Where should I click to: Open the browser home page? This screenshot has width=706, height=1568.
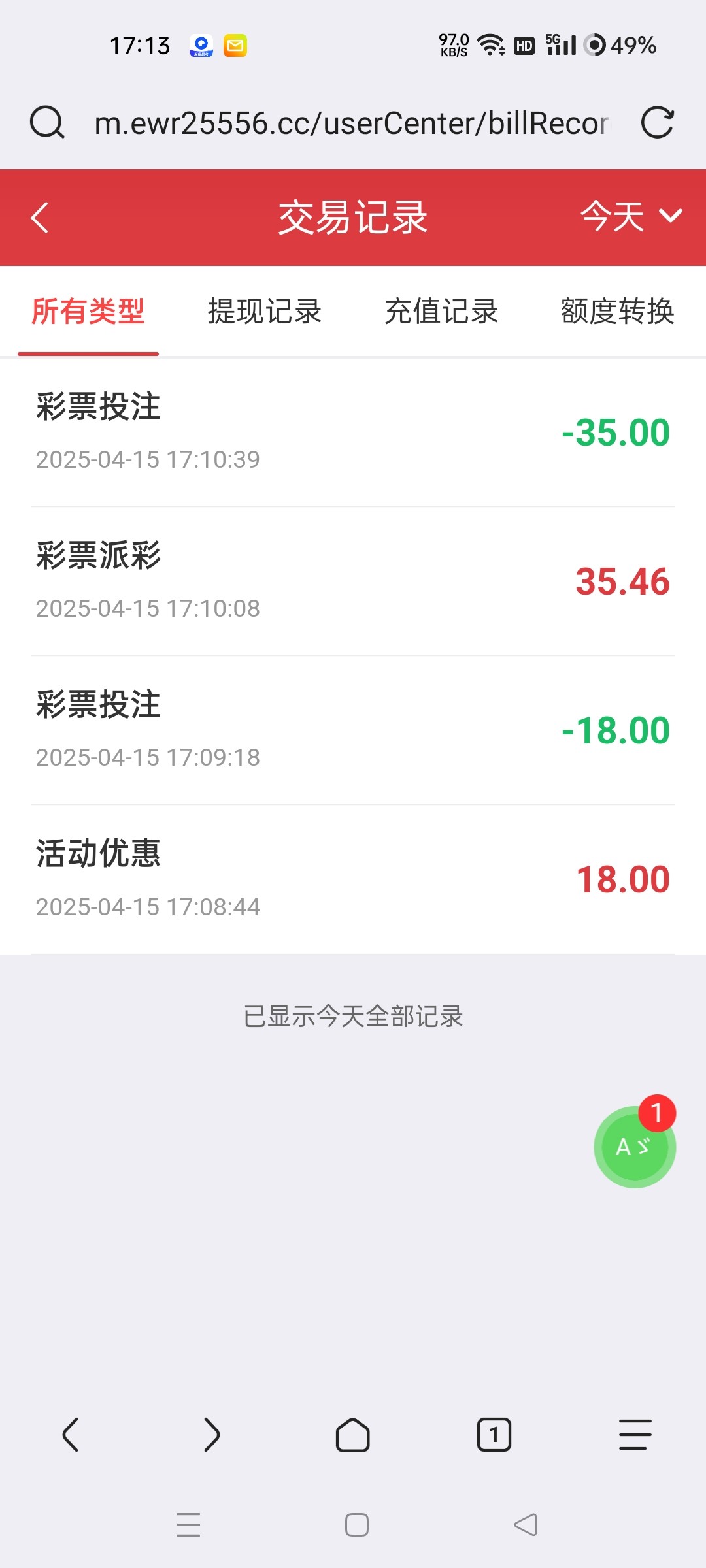tap(353, 1435)
